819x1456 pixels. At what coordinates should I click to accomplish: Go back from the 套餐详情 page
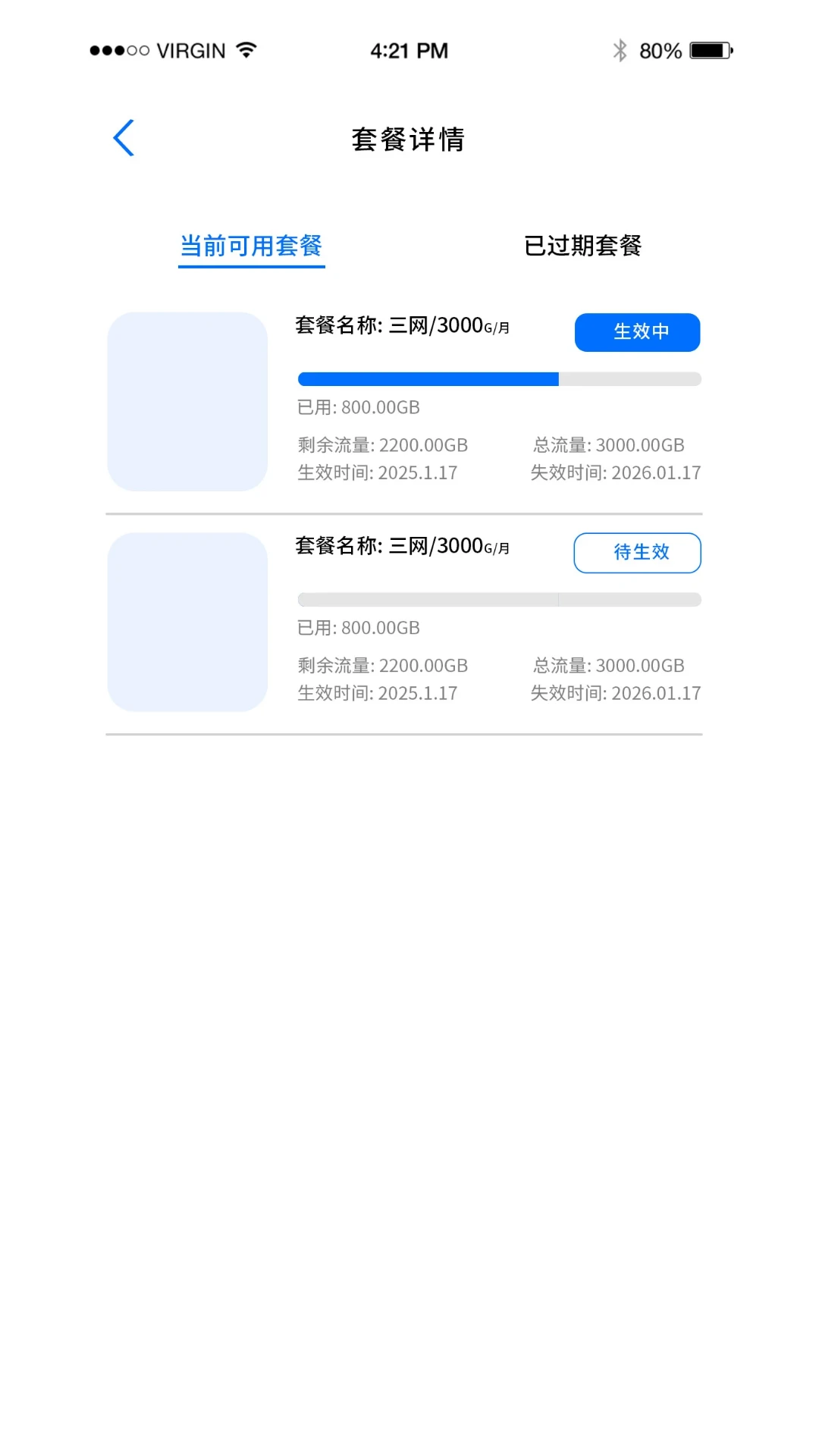click(124, 138)
